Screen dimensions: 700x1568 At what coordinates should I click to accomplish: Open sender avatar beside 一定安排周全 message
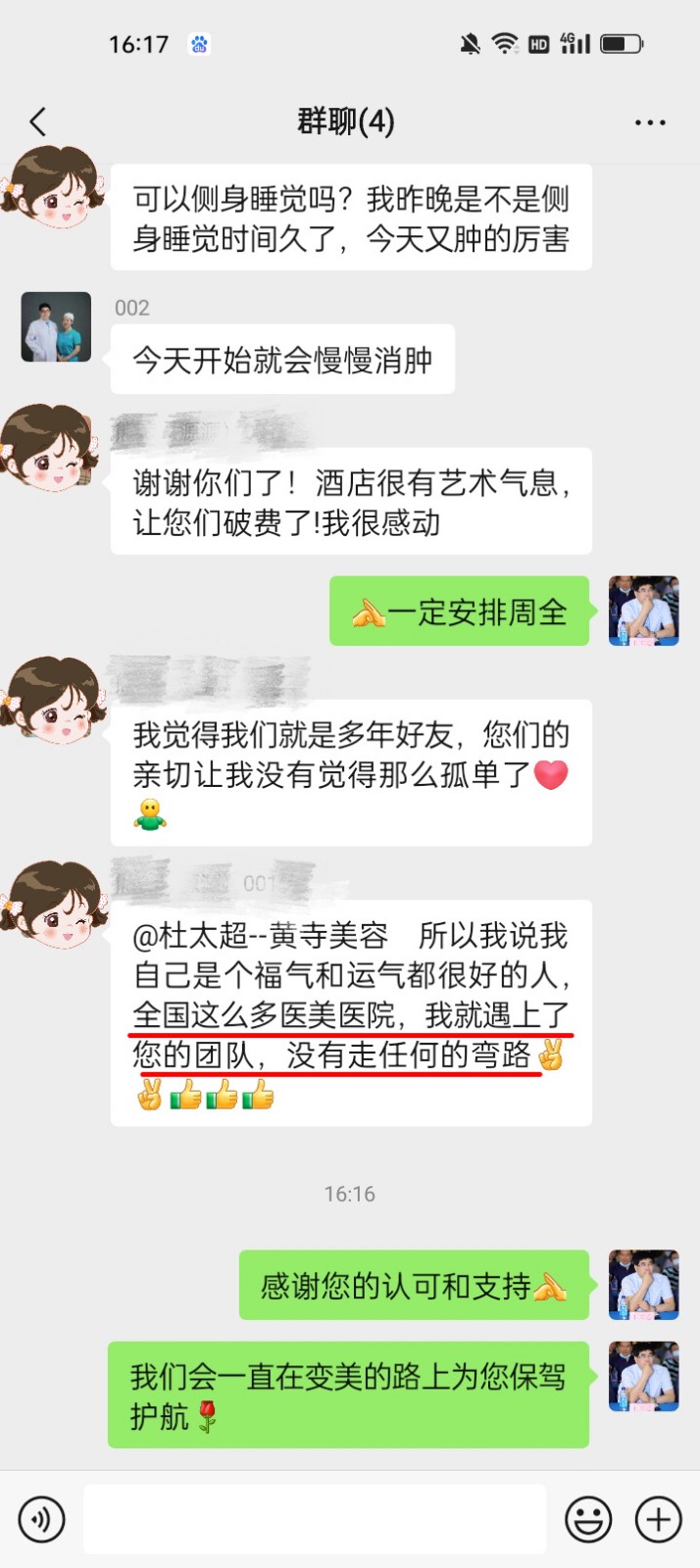(x=643, y=611)
